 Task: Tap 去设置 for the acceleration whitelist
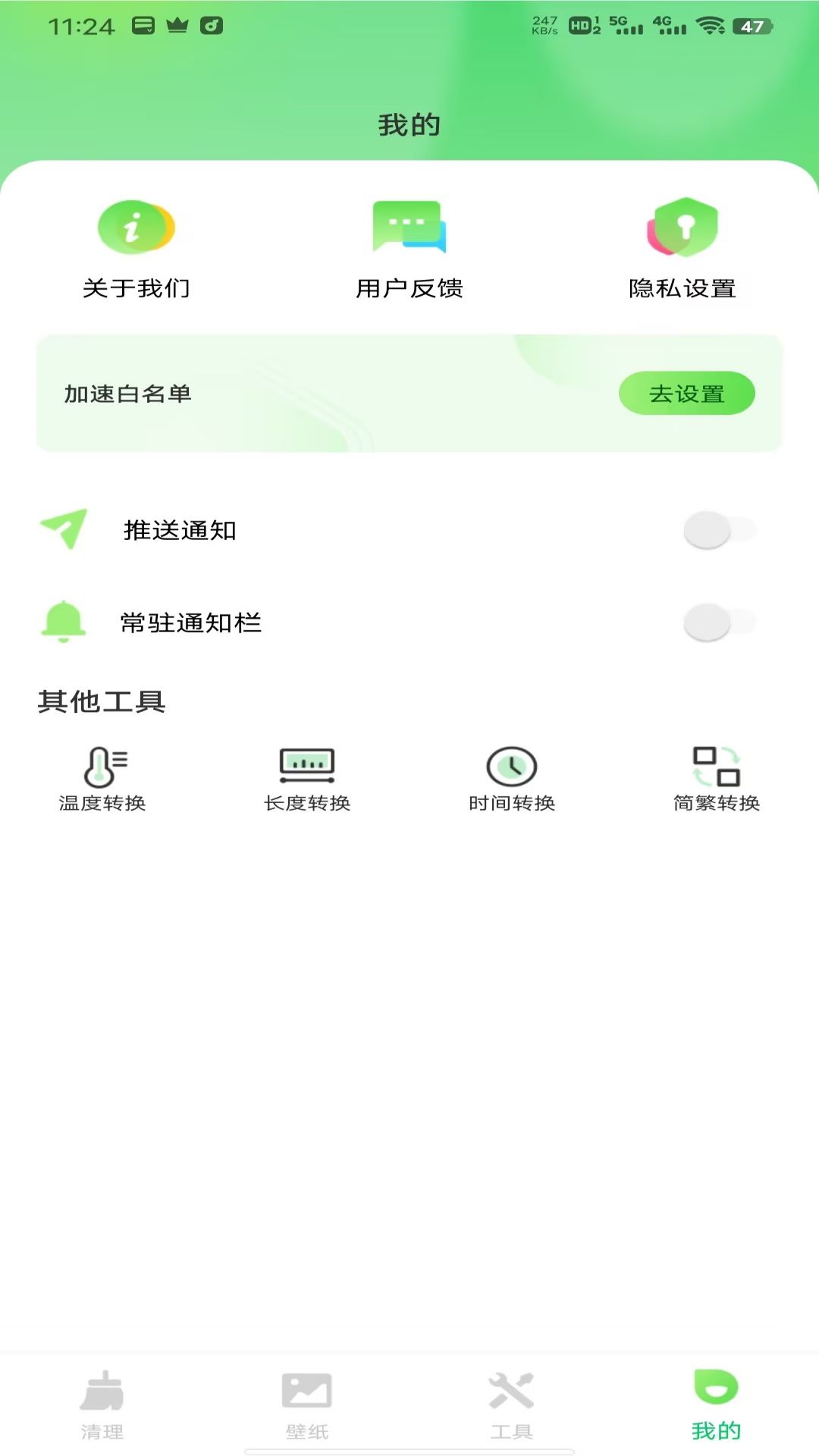(686, 394)
